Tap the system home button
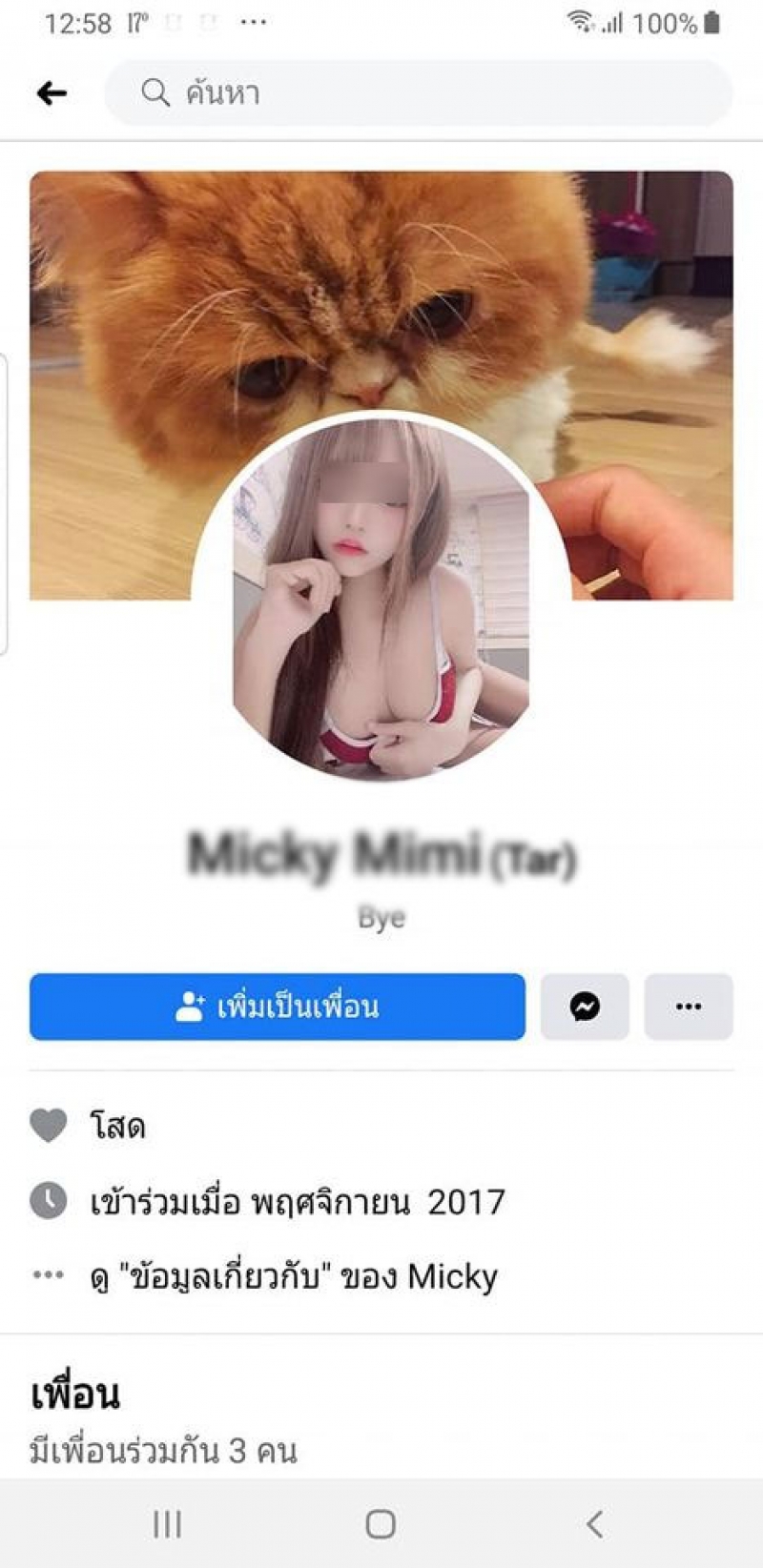763x1568 pixels. click(x=381, y=1523)
